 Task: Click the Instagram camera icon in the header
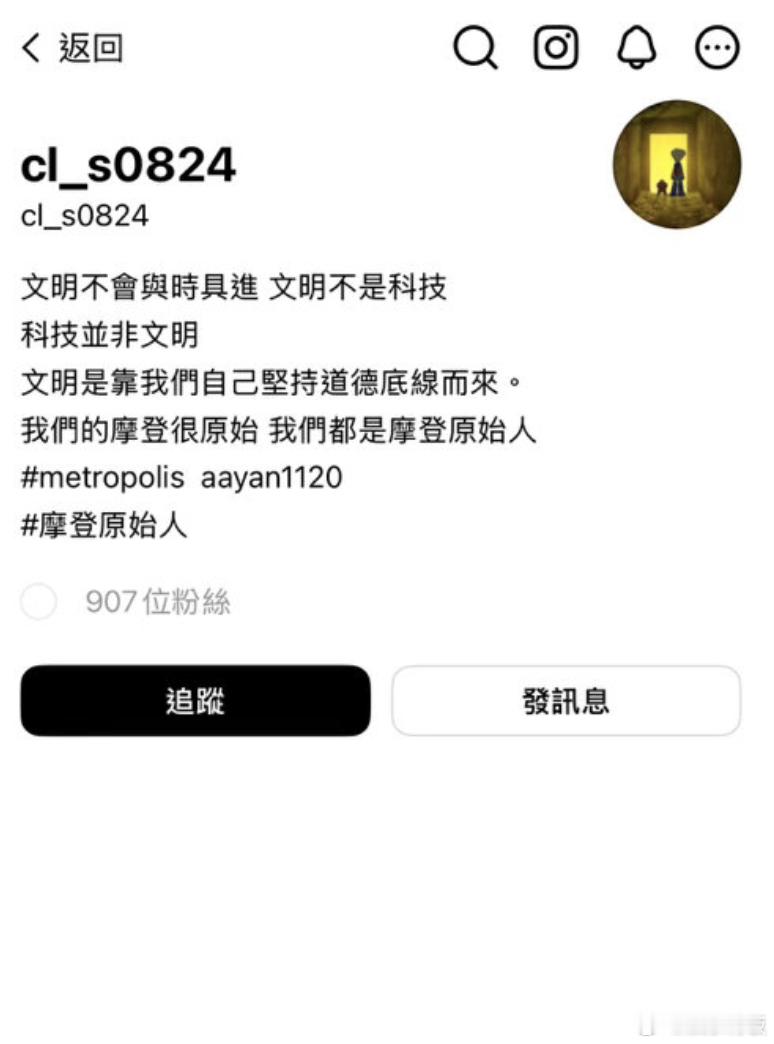point(557,46)
